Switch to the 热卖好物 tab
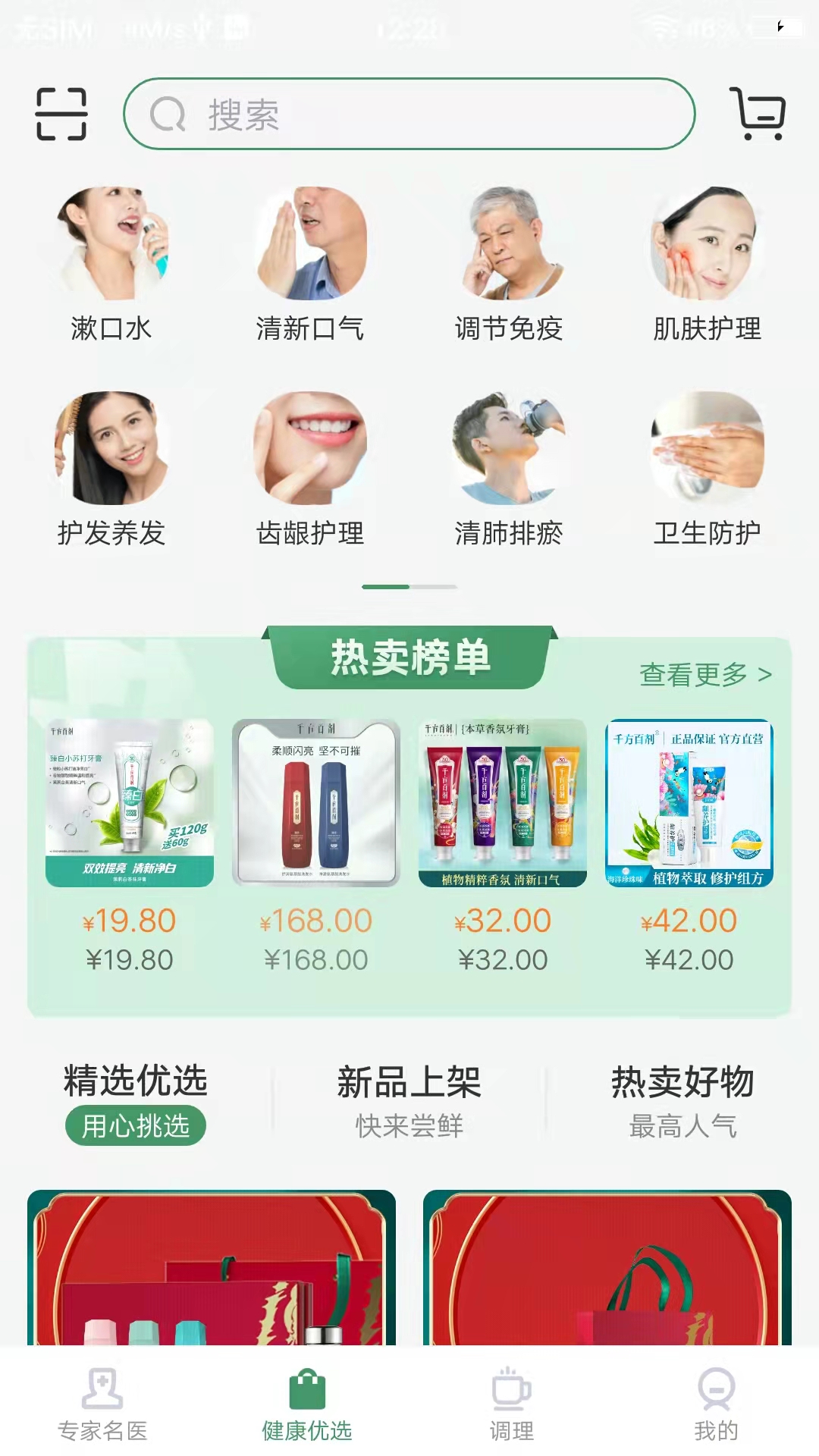Image resolution: width=819 pixels, height=1456 pixels. pos(682,1100)
